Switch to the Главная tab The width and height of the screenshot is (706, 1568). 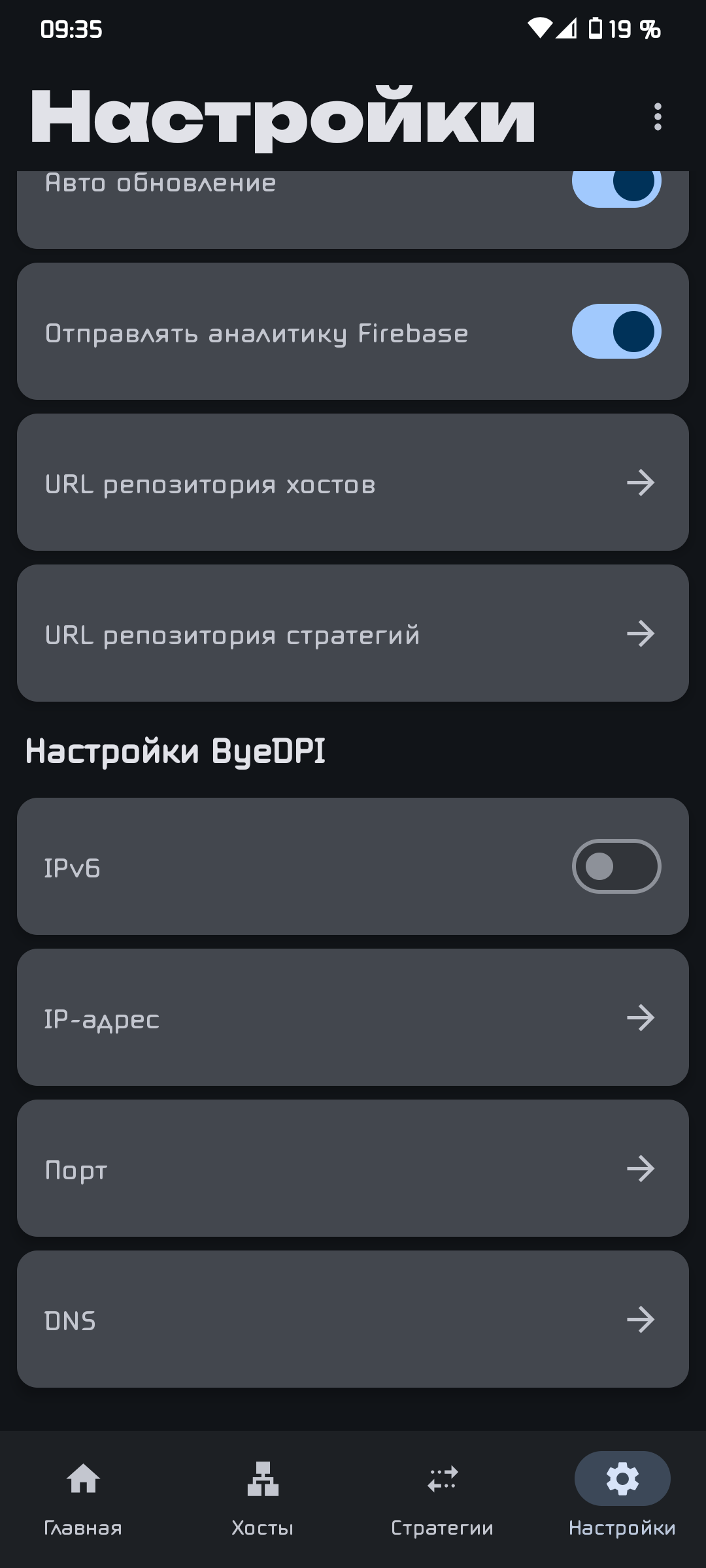pyautogui.click(x=83, y=1494)
